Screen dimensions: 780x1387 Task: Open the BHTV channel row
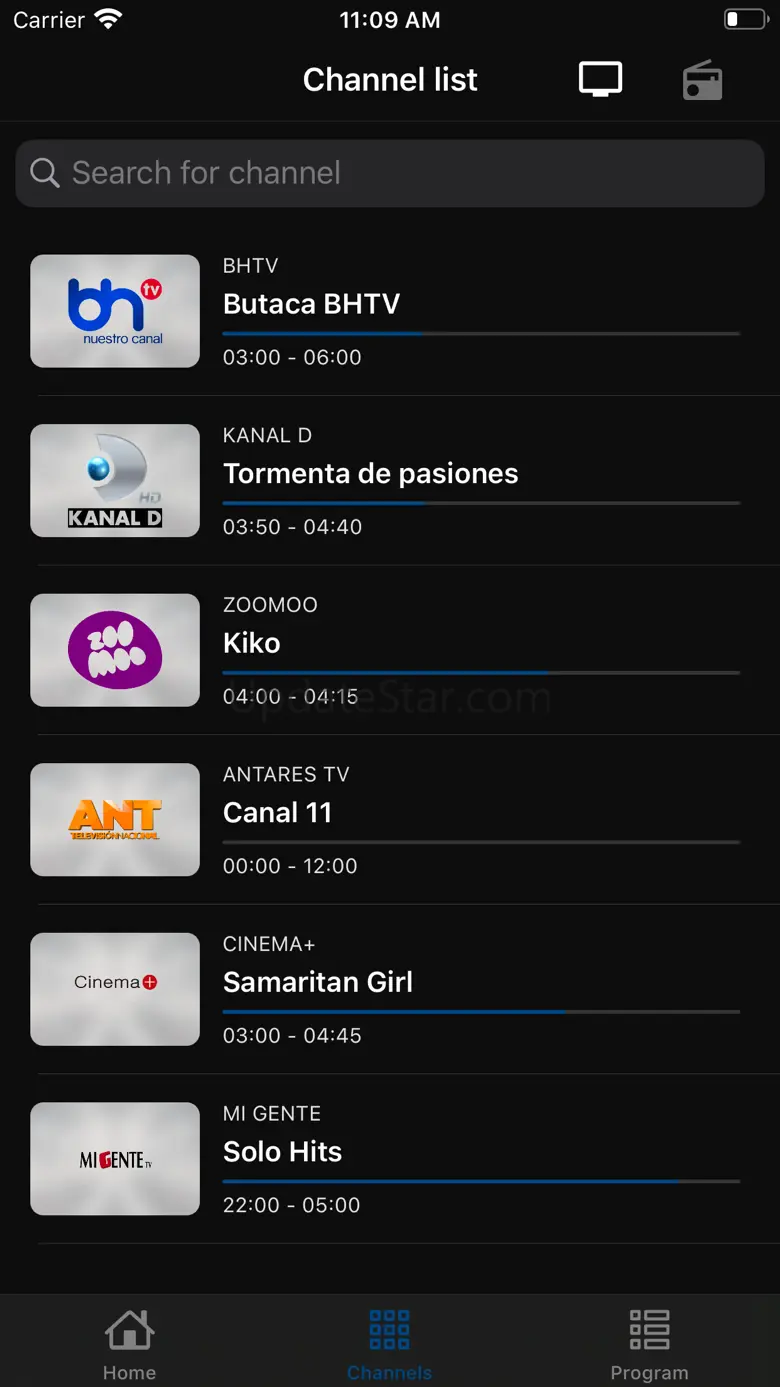coord(390,311)
